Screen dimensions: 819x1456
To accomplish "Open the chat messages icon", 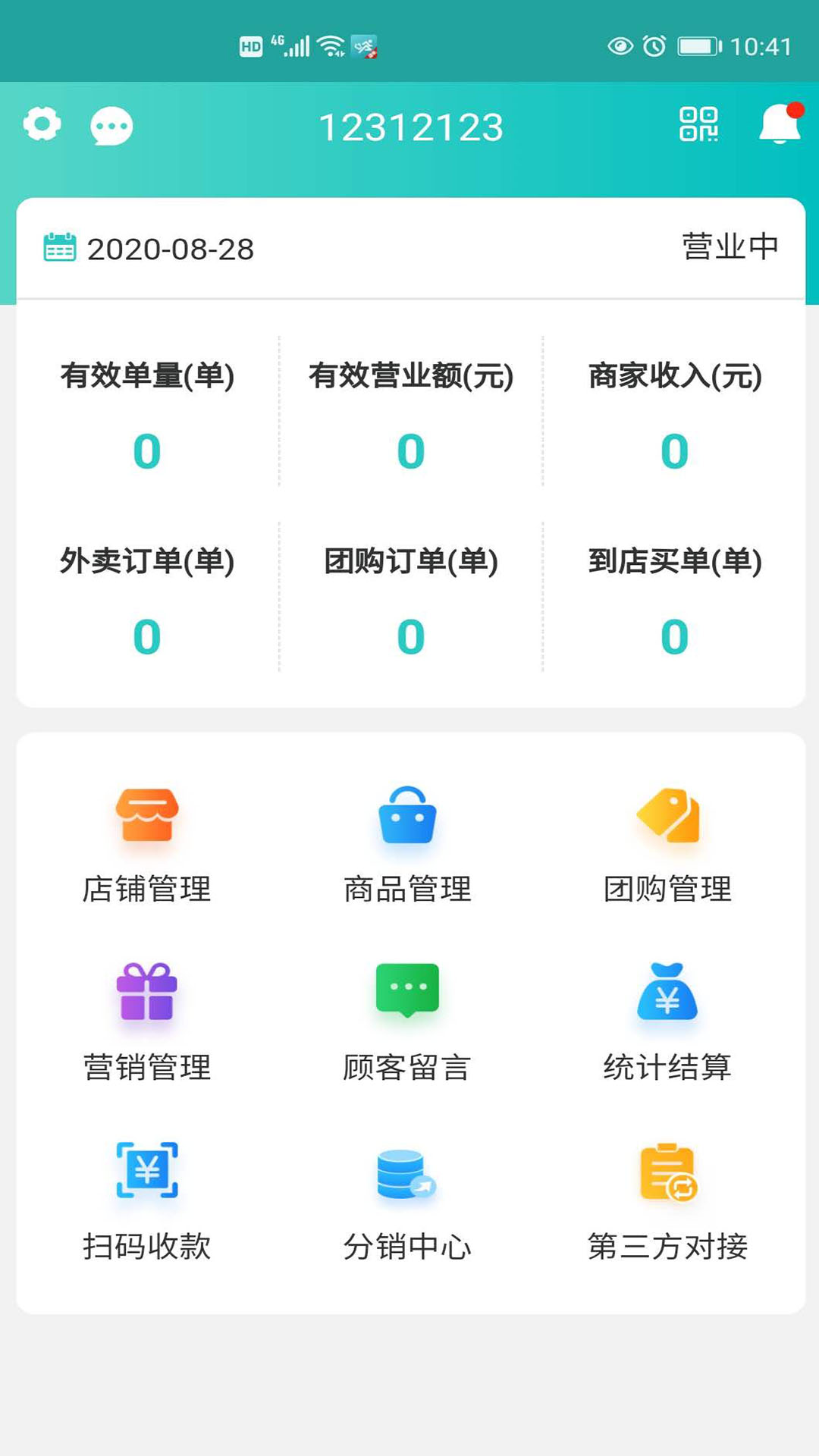I will pos(110,126).
